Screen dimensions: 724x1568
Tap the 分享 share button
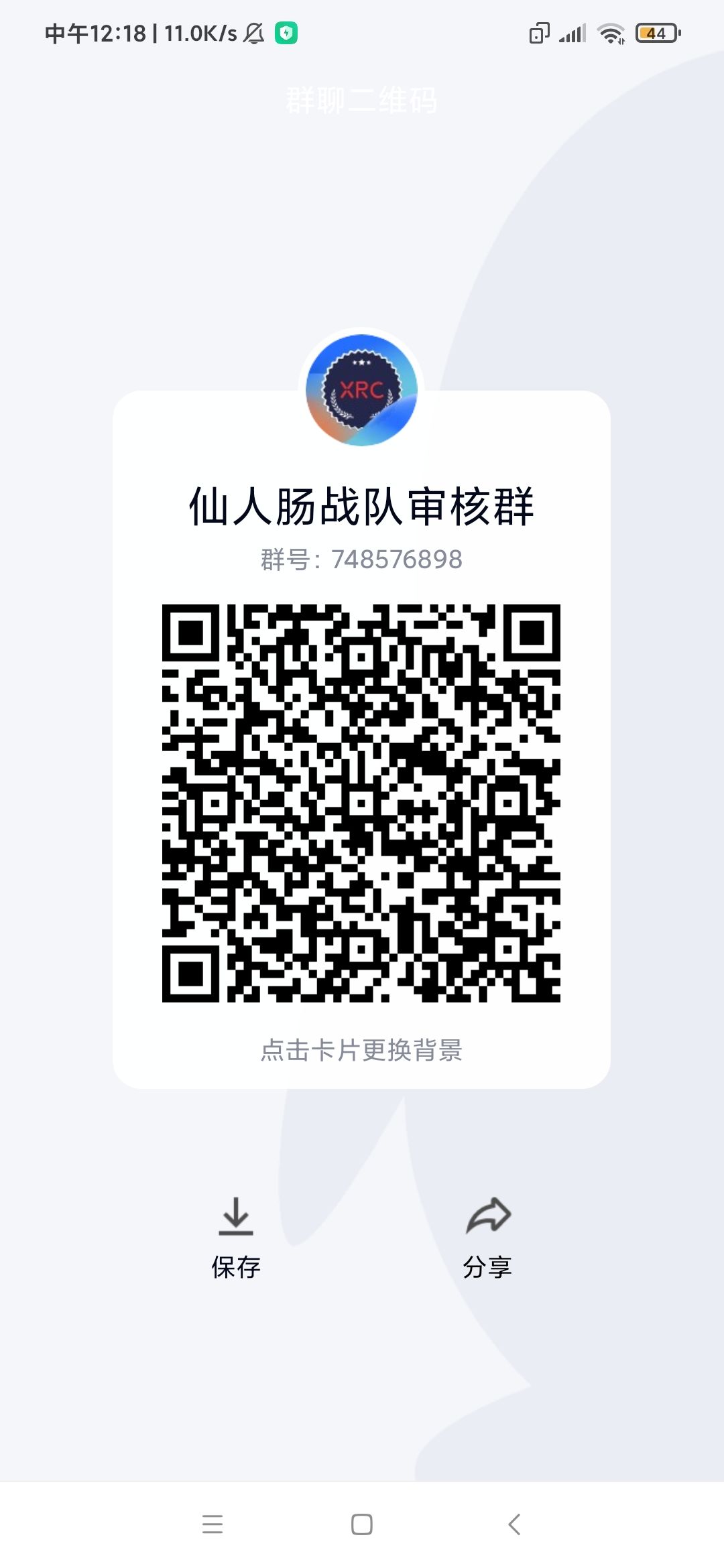[x=489, y=1265]
